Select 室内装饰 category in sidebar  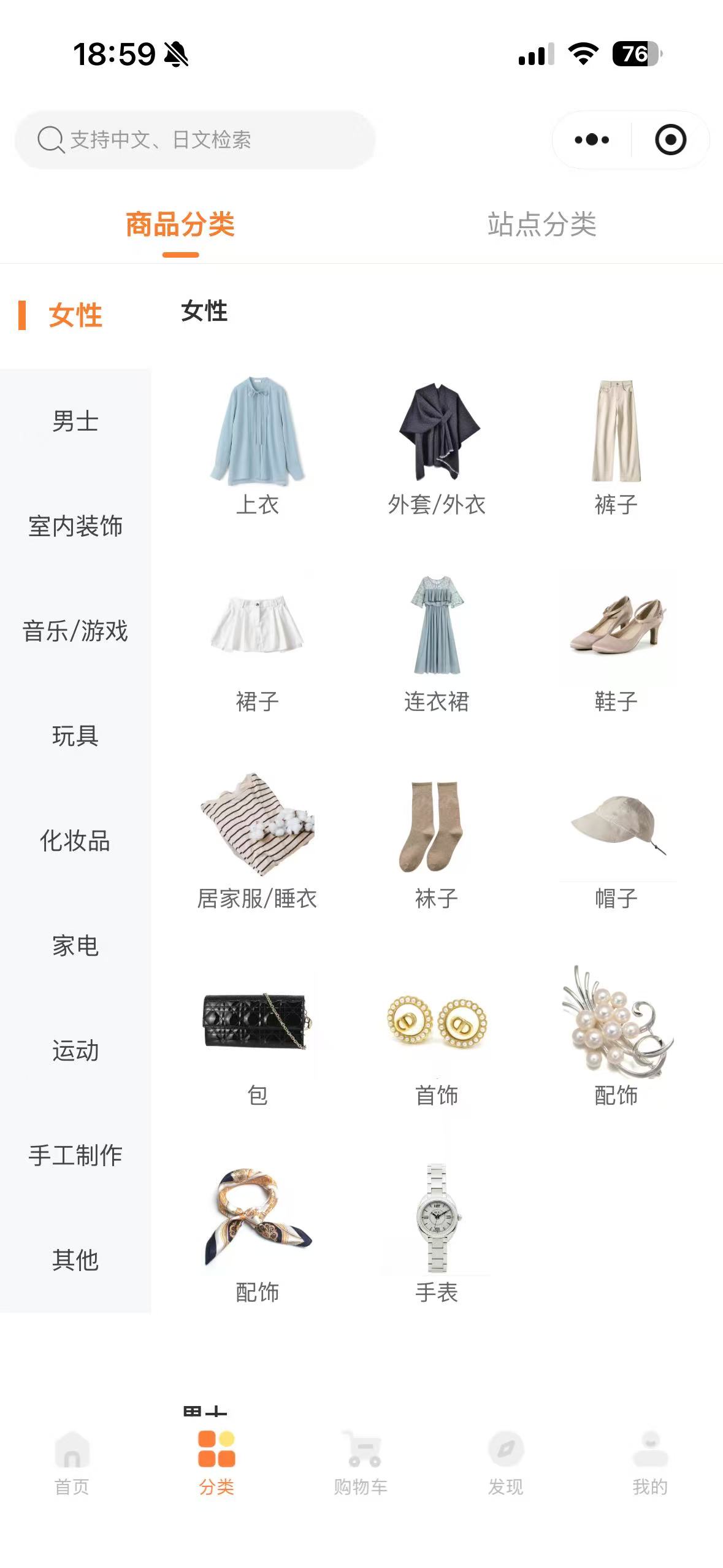(75, 526)
